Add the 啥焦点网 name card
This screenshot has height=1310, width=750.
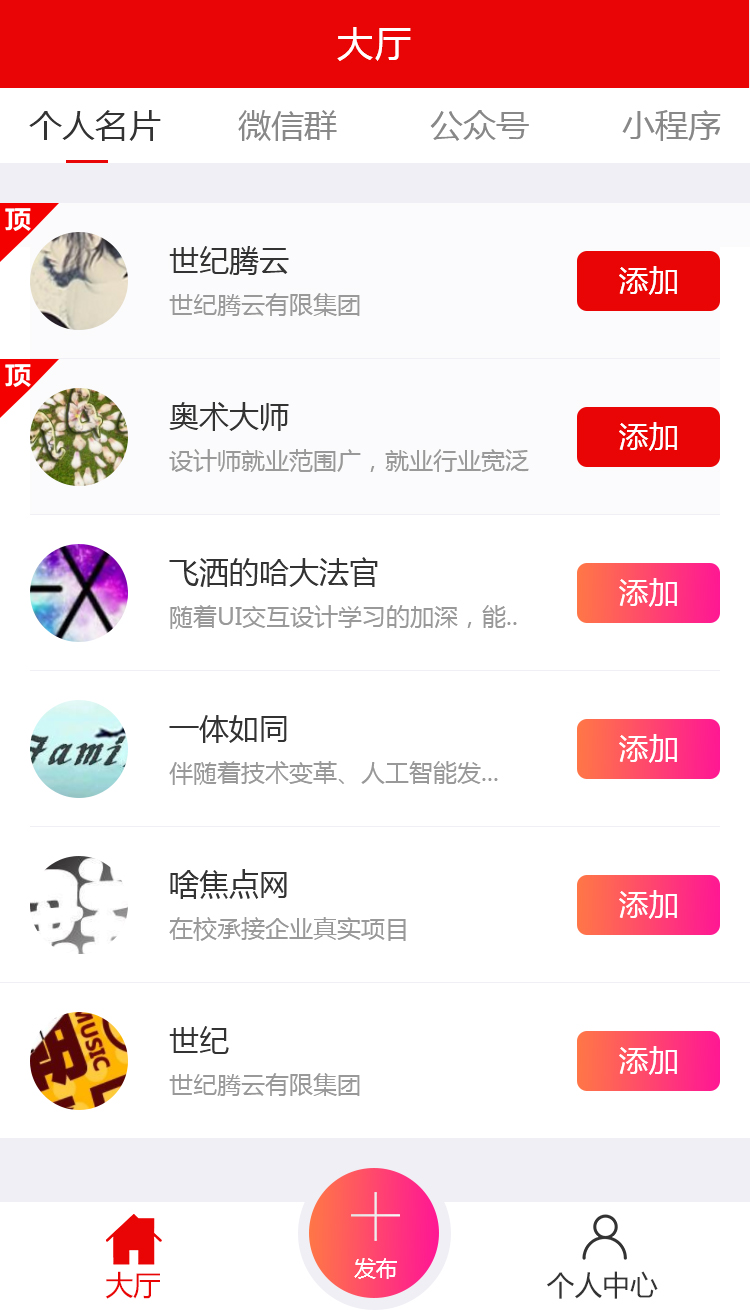[x=648, y=905]
